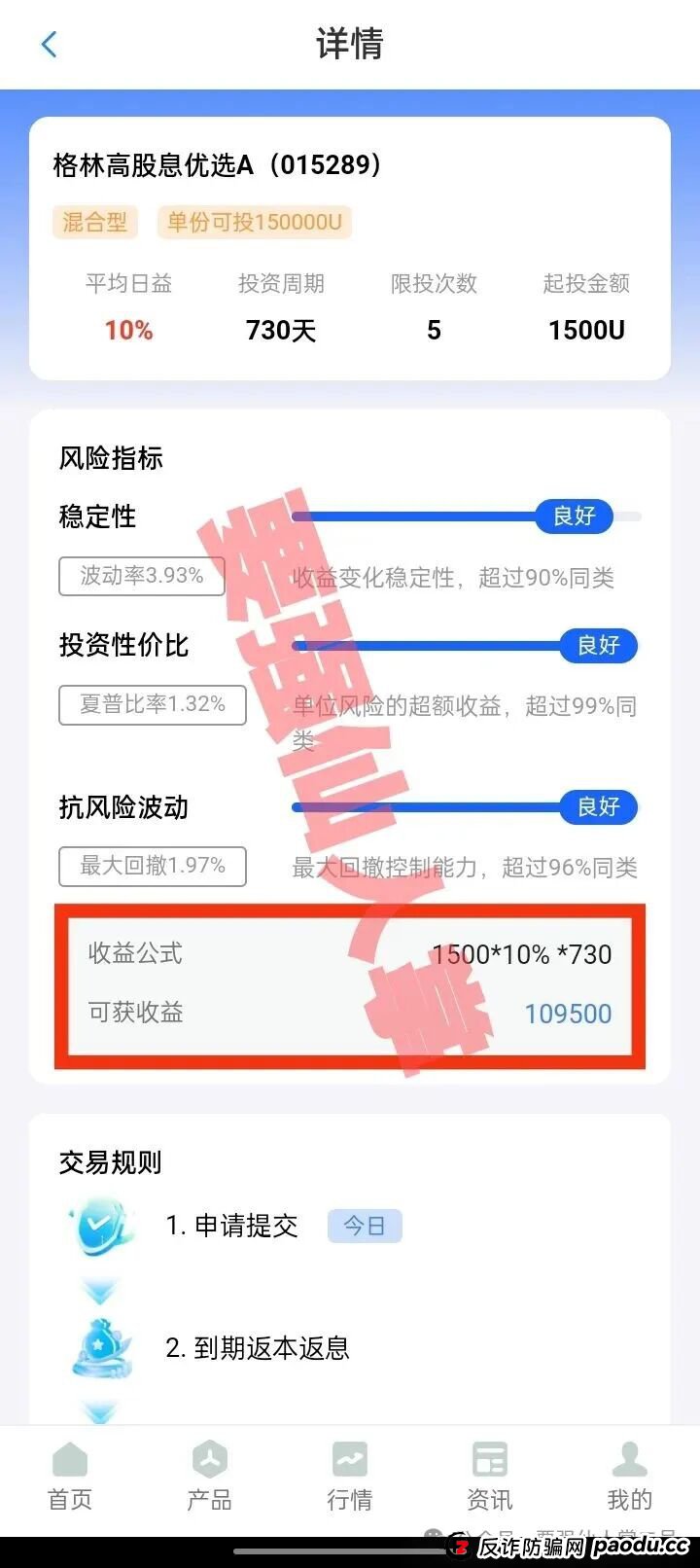The width and height of the screenshot is (700, 1568).
Task: Switch to the 行情 tab
Action: pos(349,1477)
